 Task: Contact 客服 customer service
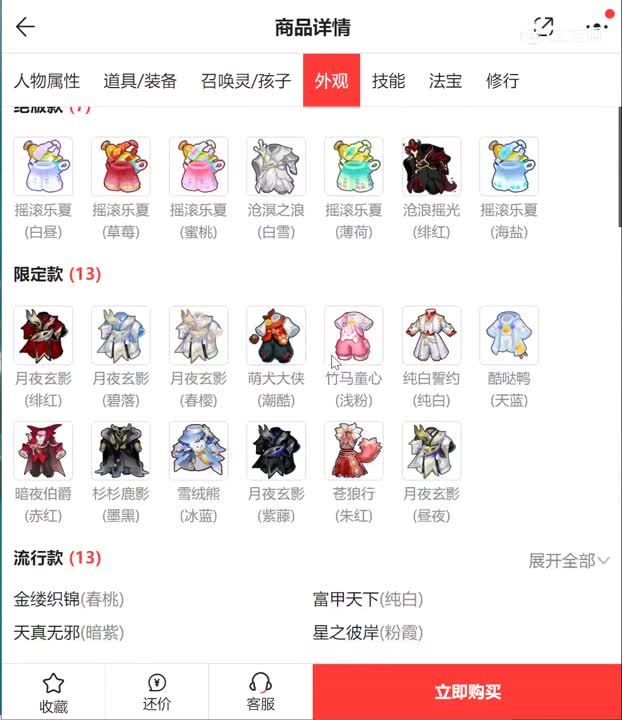point(260,692)
